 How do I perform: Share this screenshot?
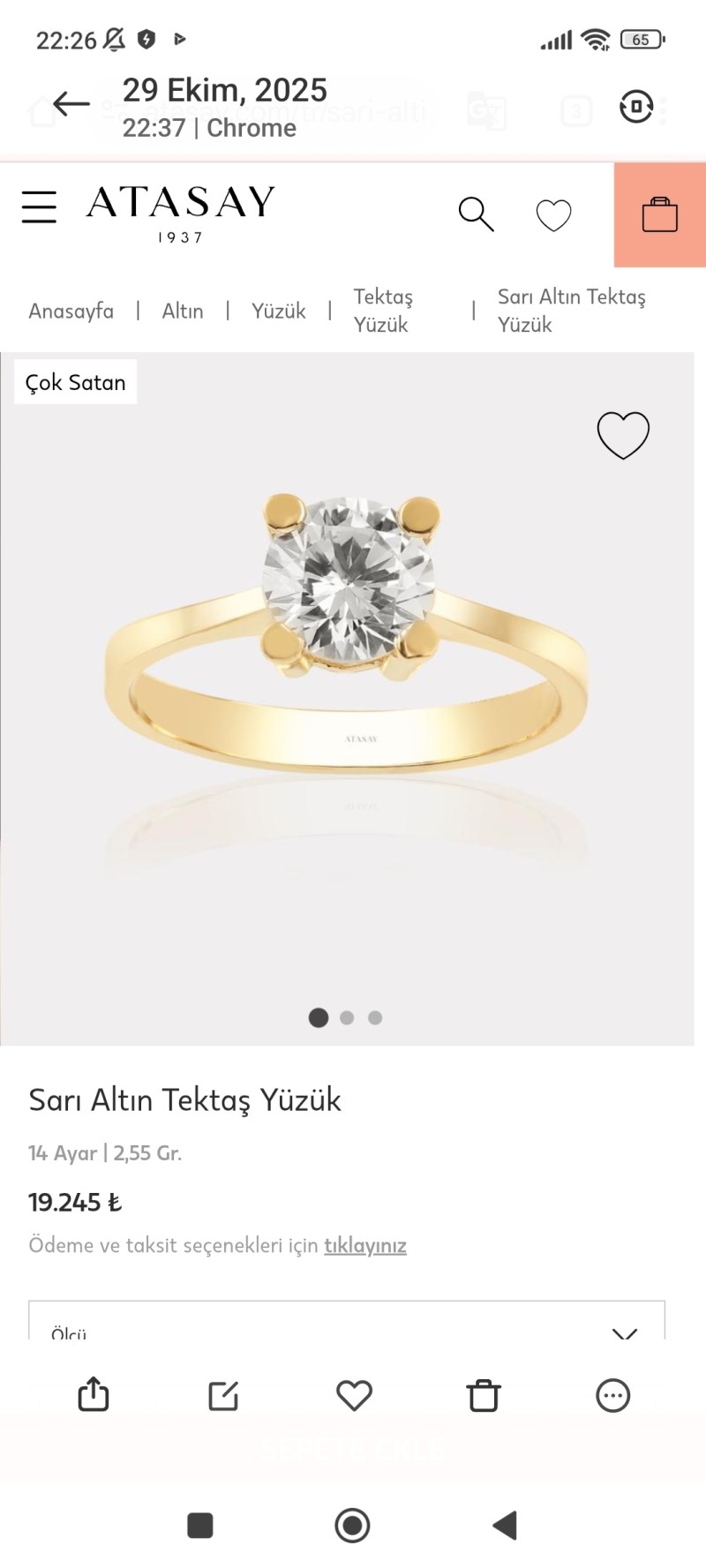tap(94, 1395)
